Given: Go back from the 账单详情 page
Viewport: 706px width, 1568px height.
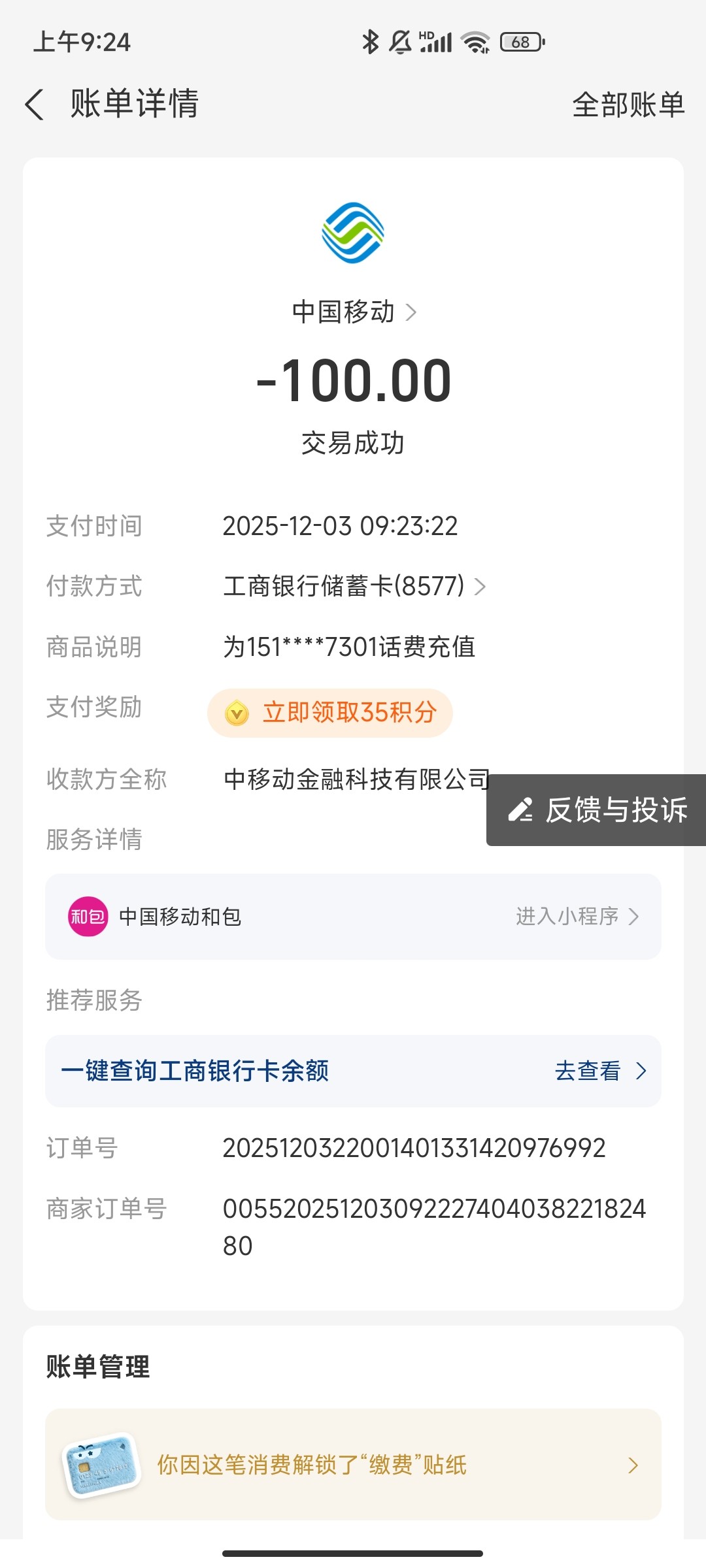Looking at the screenshot, I should (x=35, y=105).
